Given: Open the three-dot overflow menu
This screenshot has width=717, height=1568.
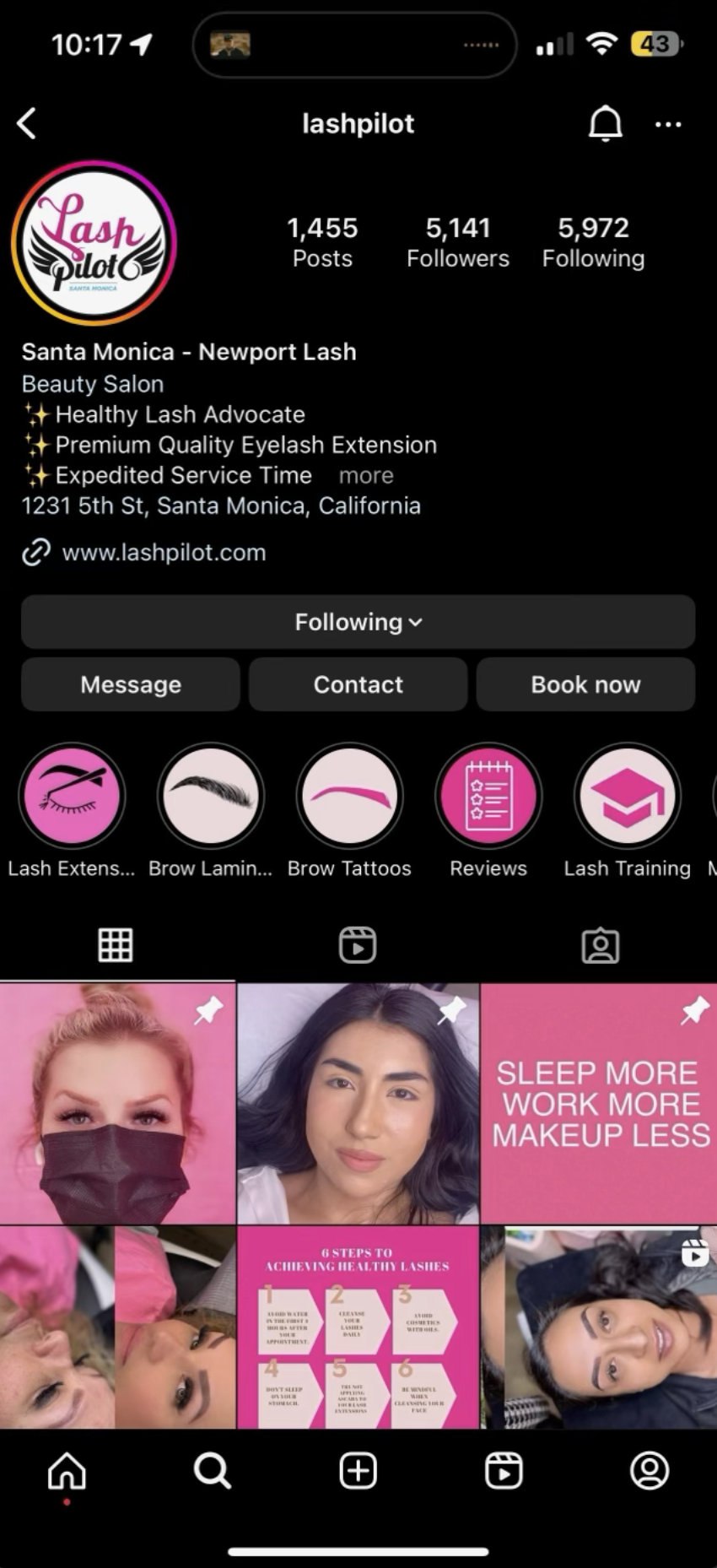Looking at the screenshot, I should tap(668, 124).
